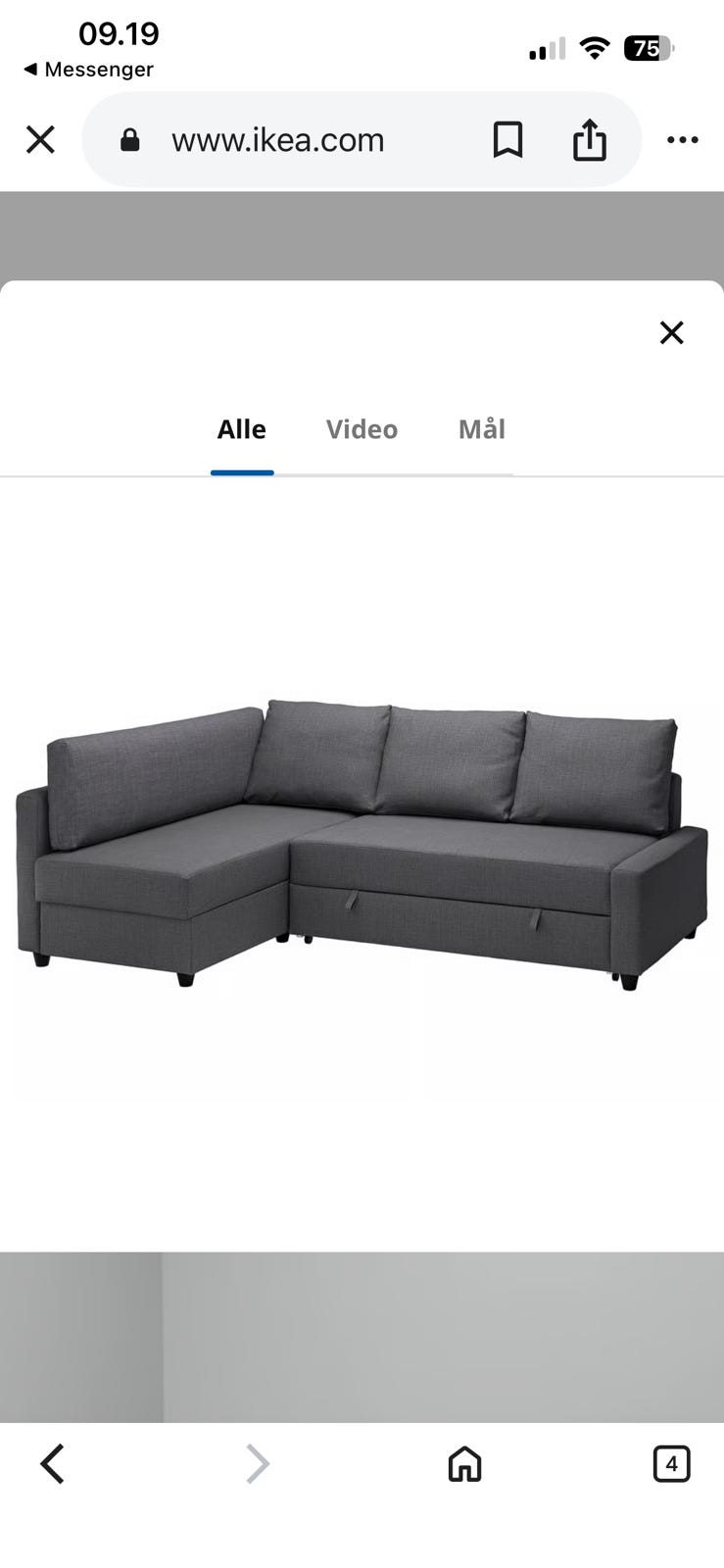
Task: Tap the bookmark icon beside the address bar
Action: coord(508,139)
